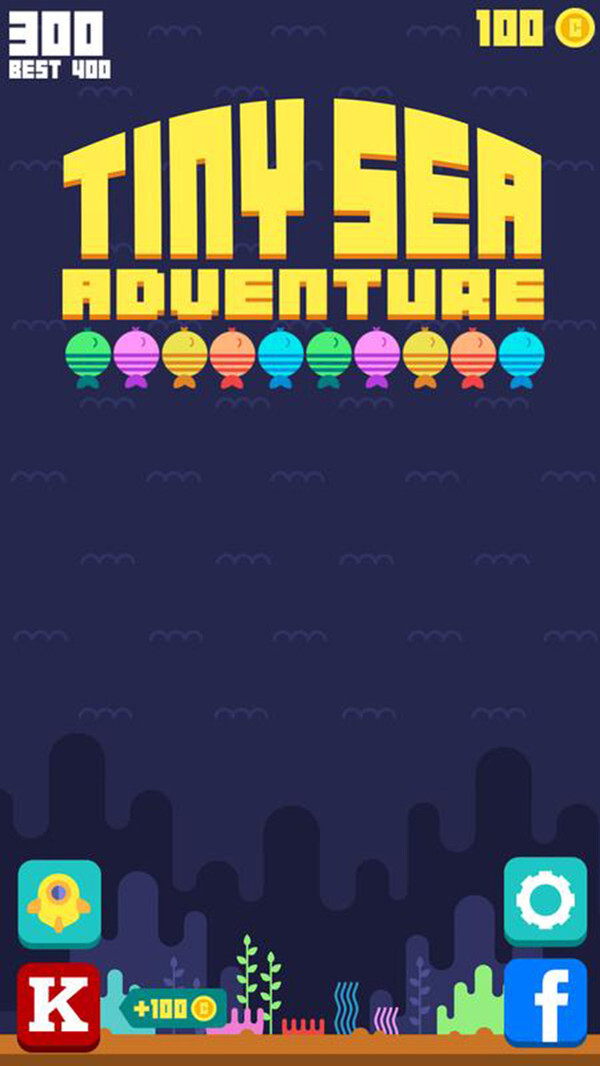Open the Facebook button
Image resolution: width=600 pixels, height=1066 pixels.
(x=545, y=1002)
